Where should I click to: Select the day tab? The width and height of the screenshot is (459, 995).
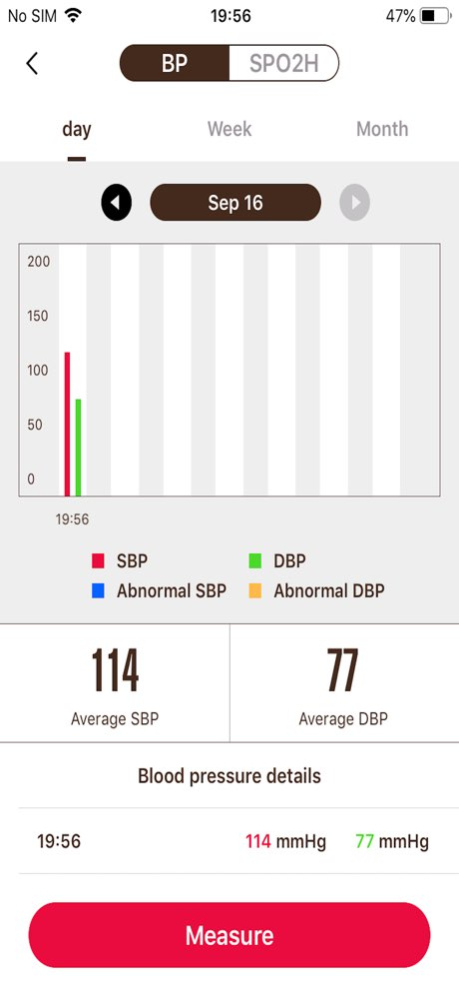point(77,129)
